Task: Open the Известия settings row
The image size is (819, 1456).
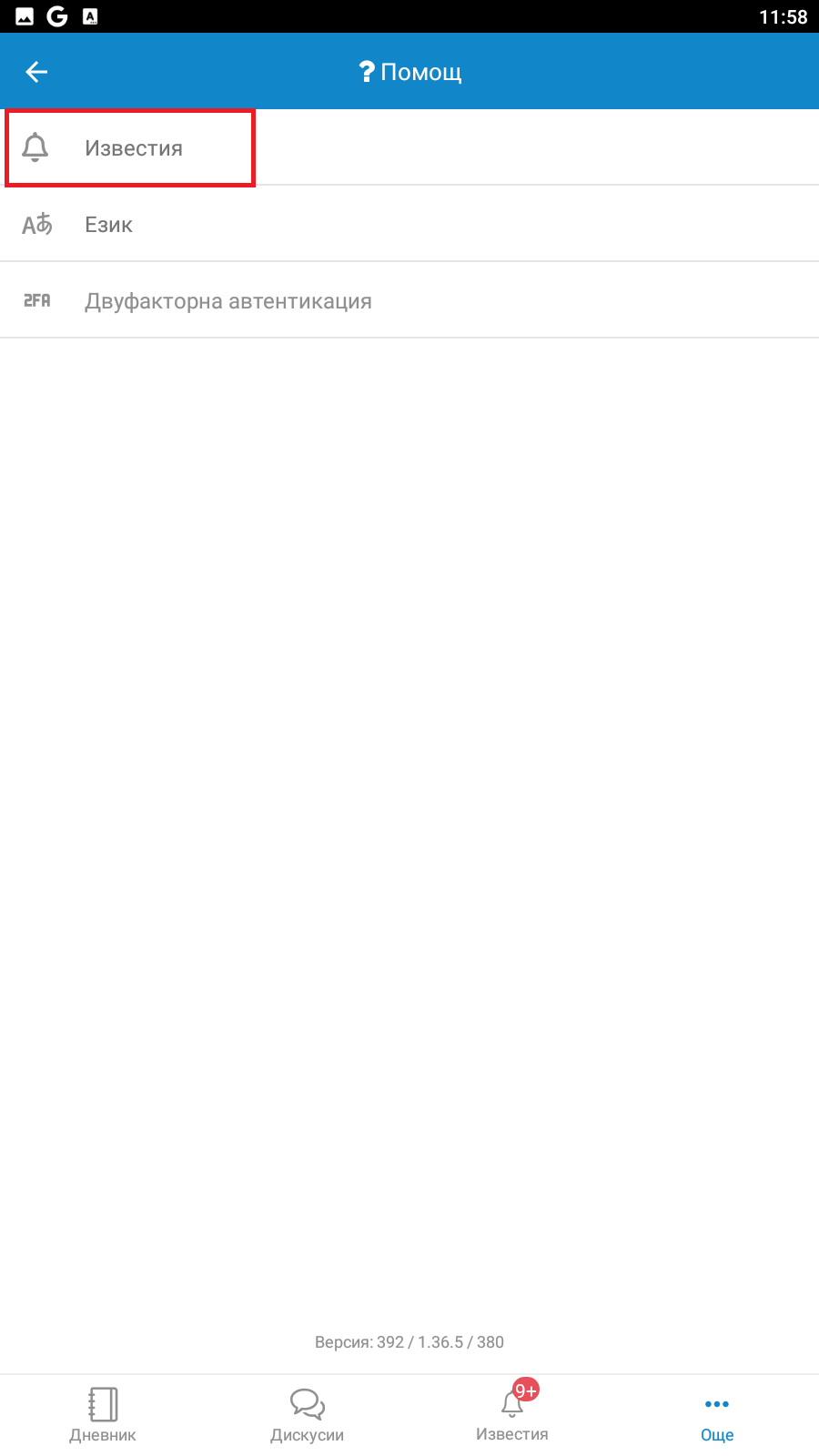Action: [x=132, y=148]
